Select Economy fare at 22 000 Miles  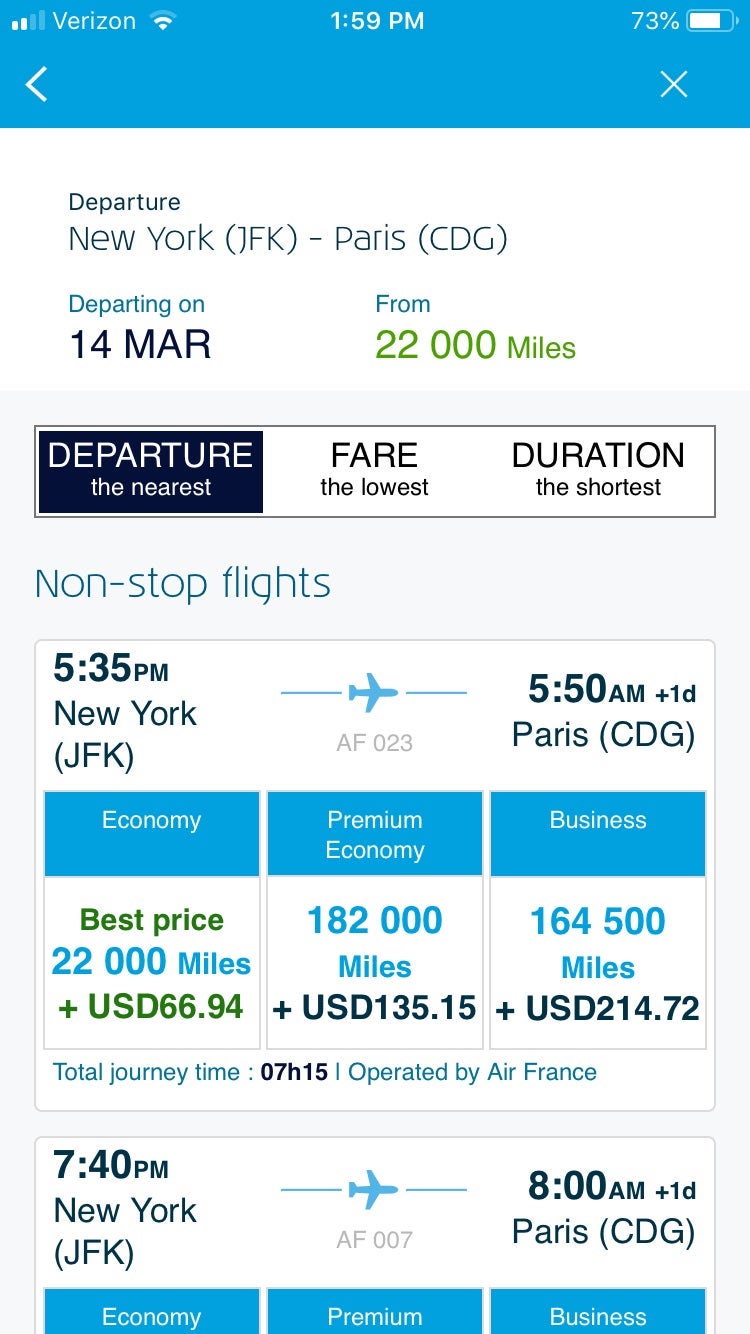tap(152, 963)
